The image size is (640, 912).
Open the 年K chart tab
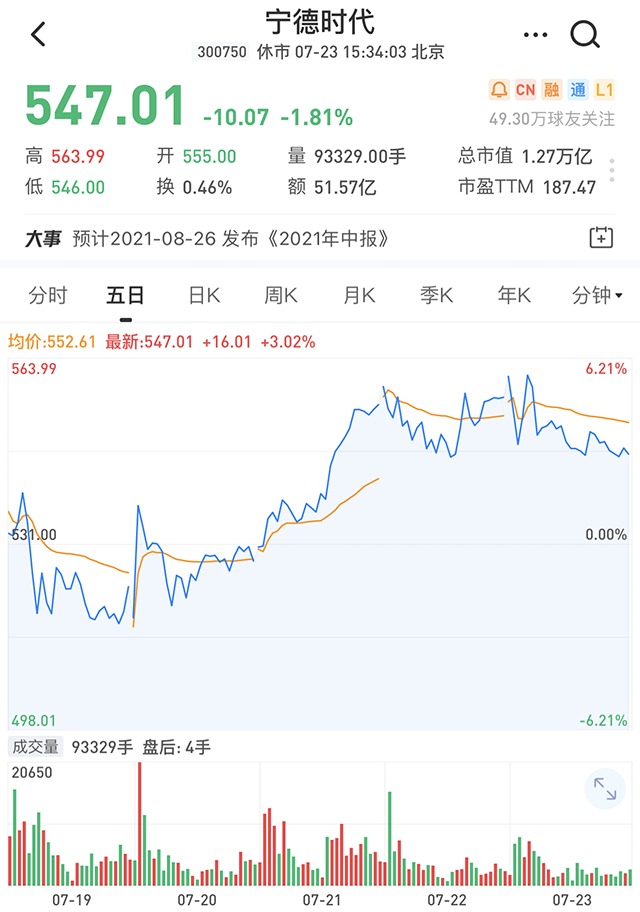(x=515, y=296)
